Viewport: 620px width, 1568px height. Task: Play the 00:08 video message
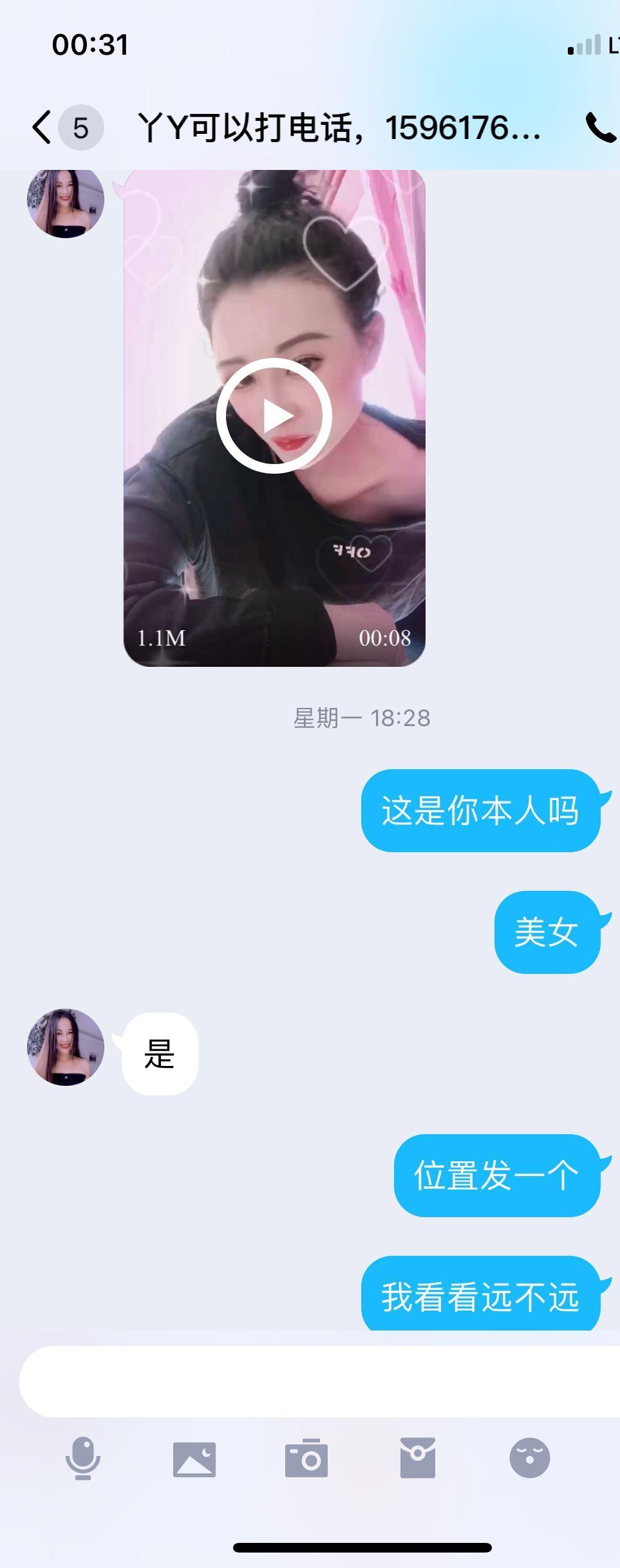(274, 416)
